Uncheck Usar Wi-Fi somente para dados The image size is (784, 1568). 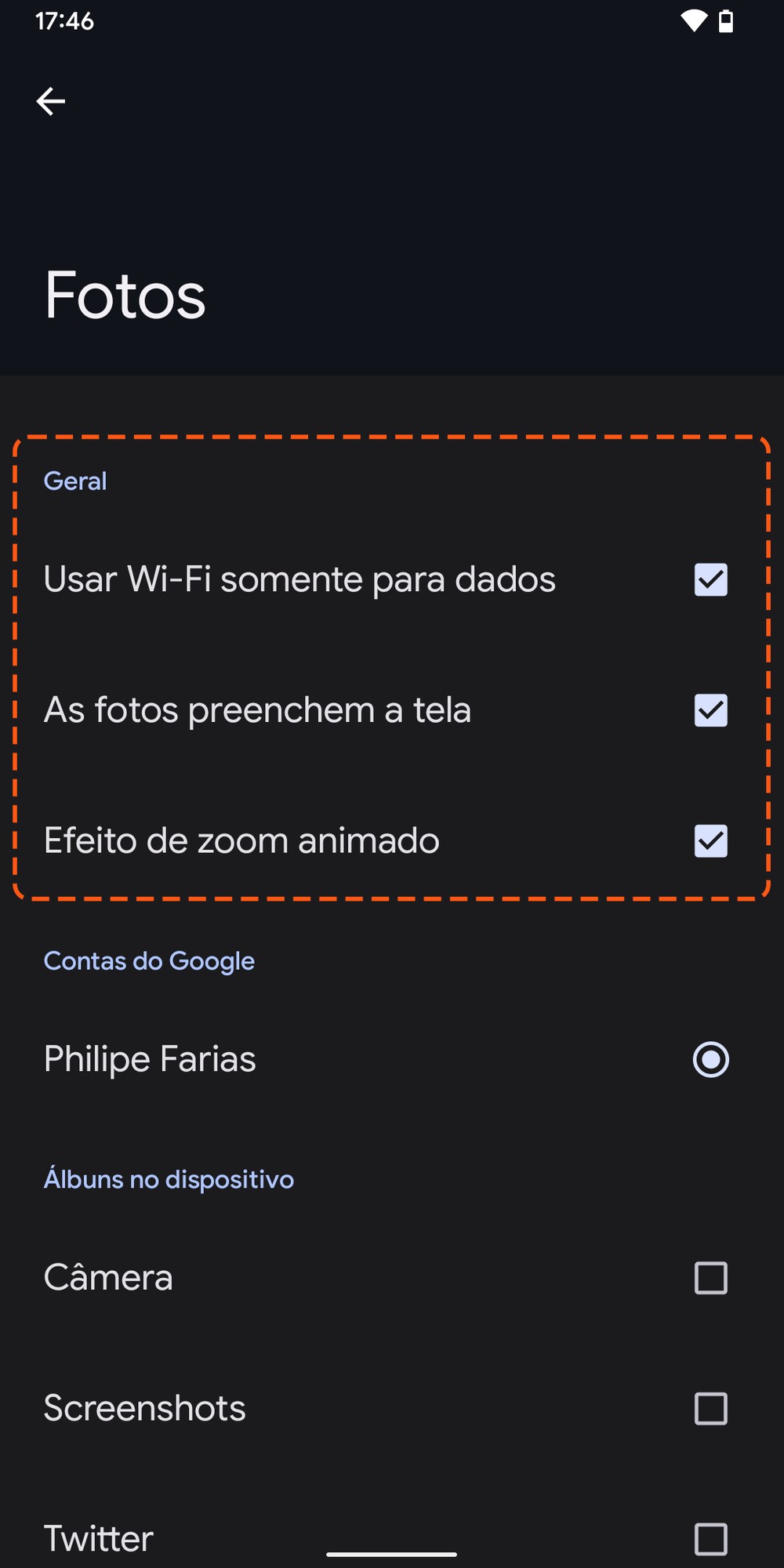[x=711, y=580]
